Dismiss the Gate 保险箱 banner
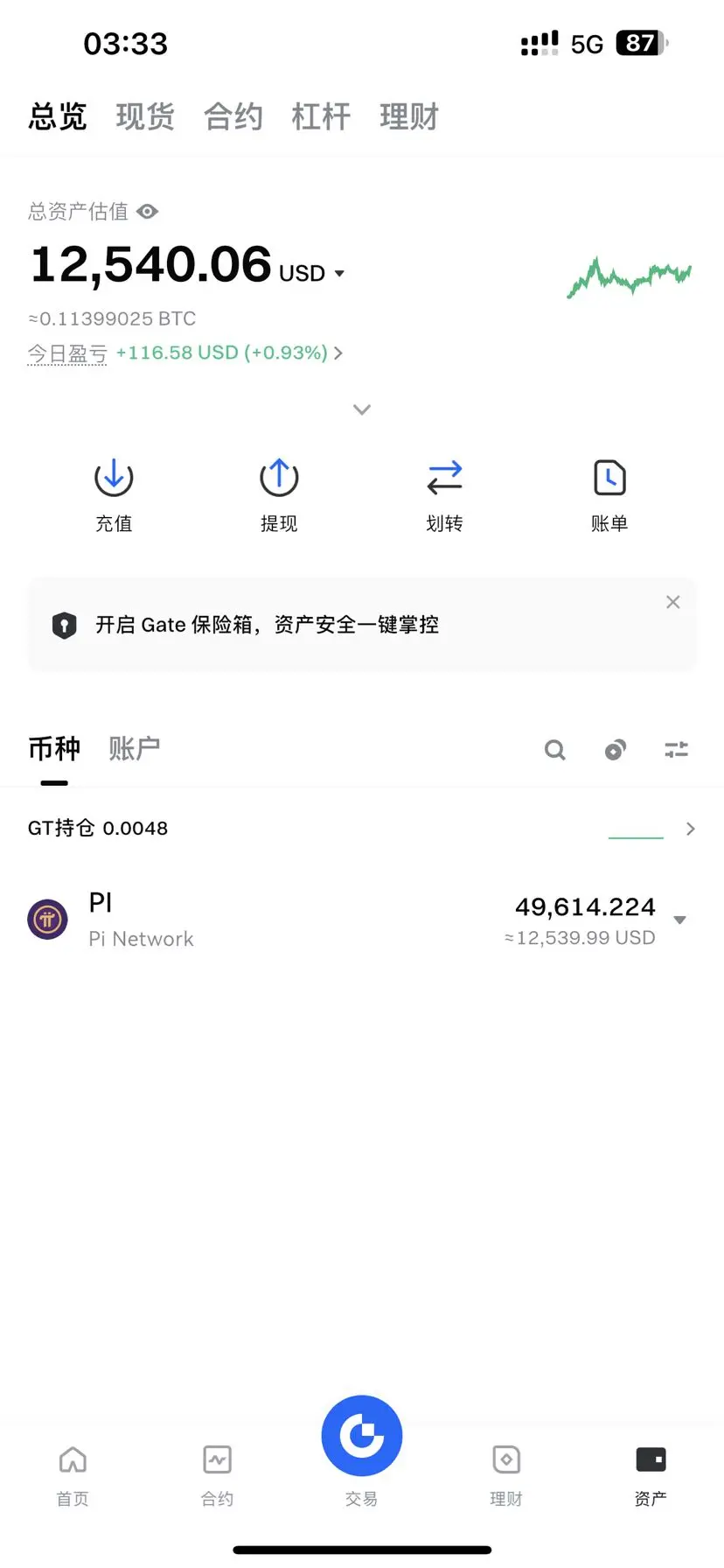The image size is (724, 1568). click(672, 602)
